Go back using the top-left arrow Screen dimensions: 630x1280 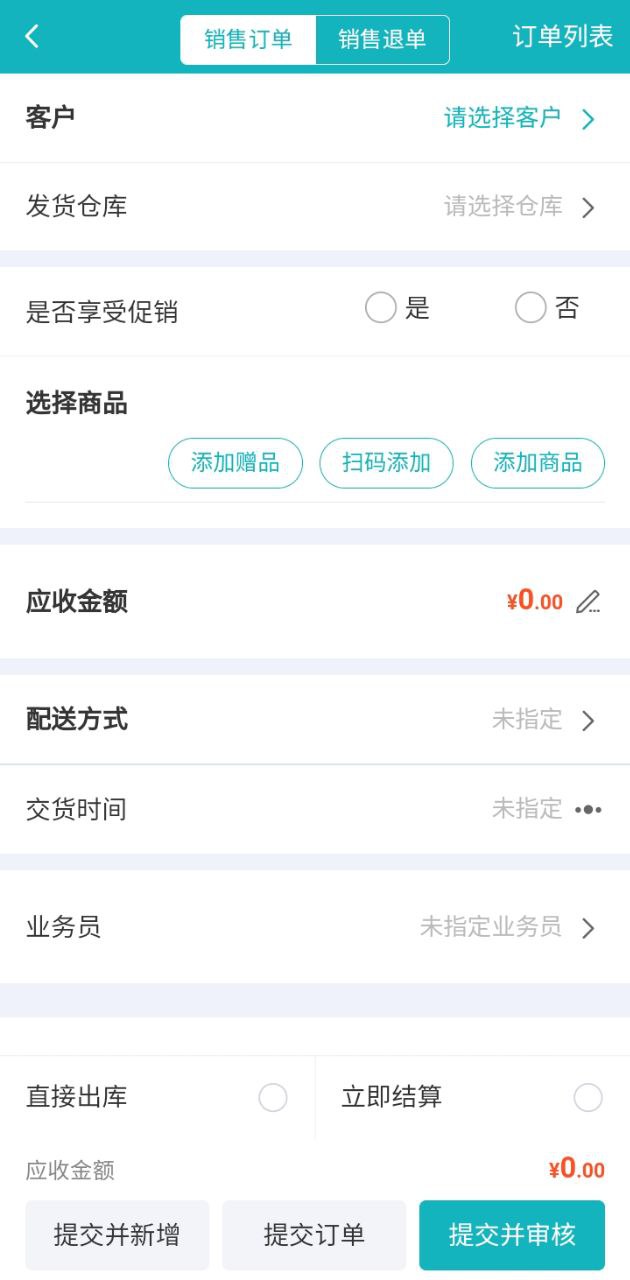click(x=32, y=37)
